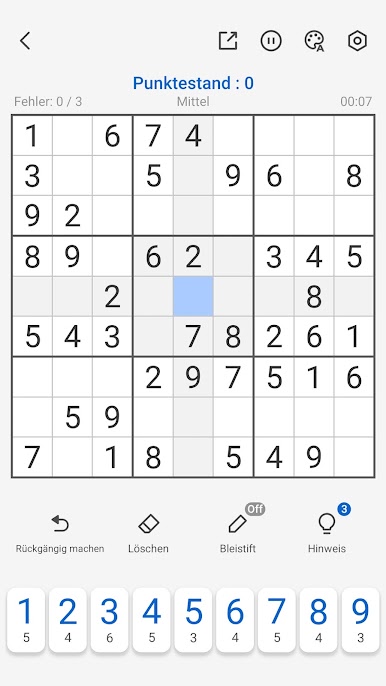
Task: Tap number 8 on the keypad
Action: click(319, 620)
